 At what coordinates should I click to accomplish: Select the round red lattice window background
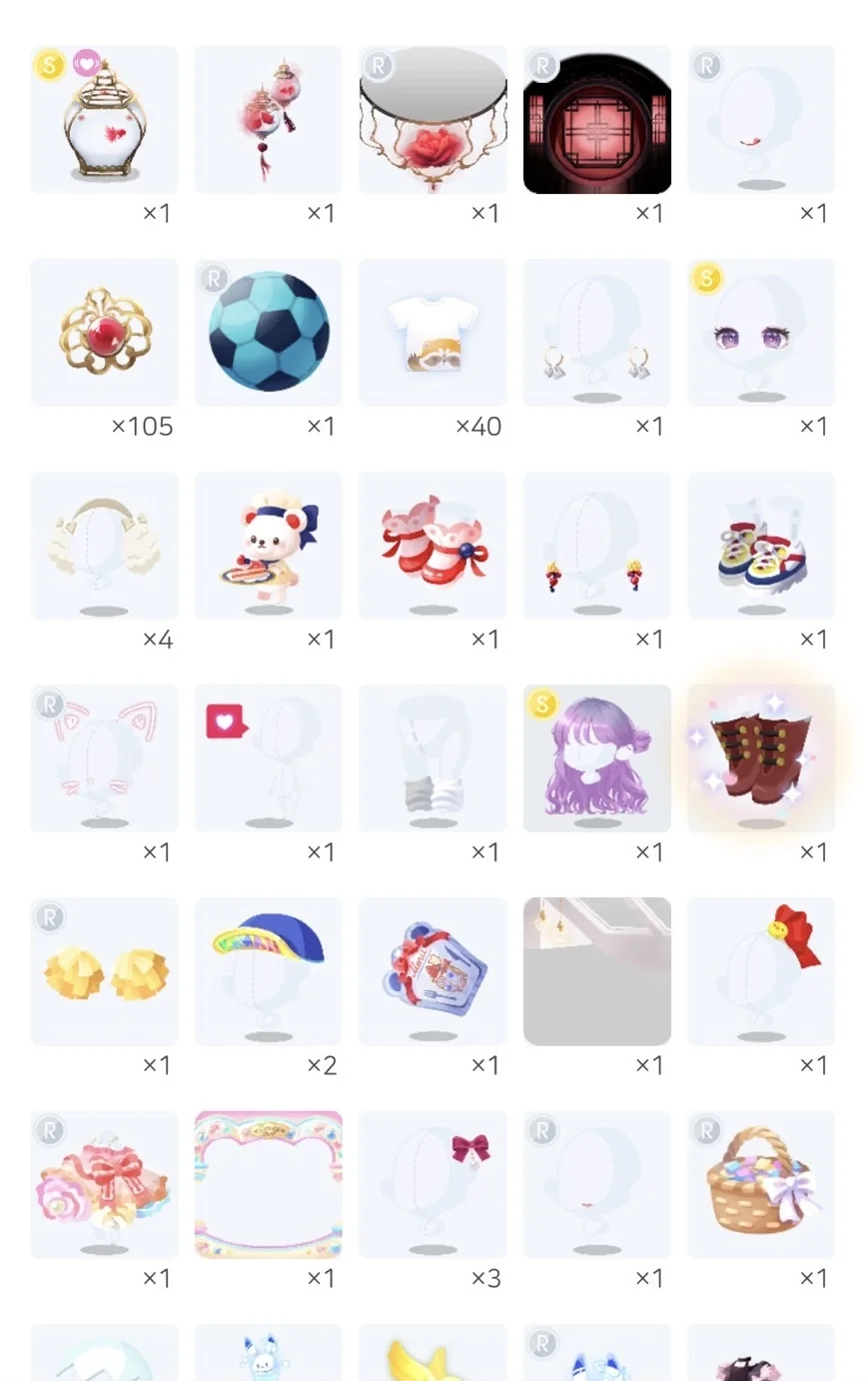pos(596,120)
